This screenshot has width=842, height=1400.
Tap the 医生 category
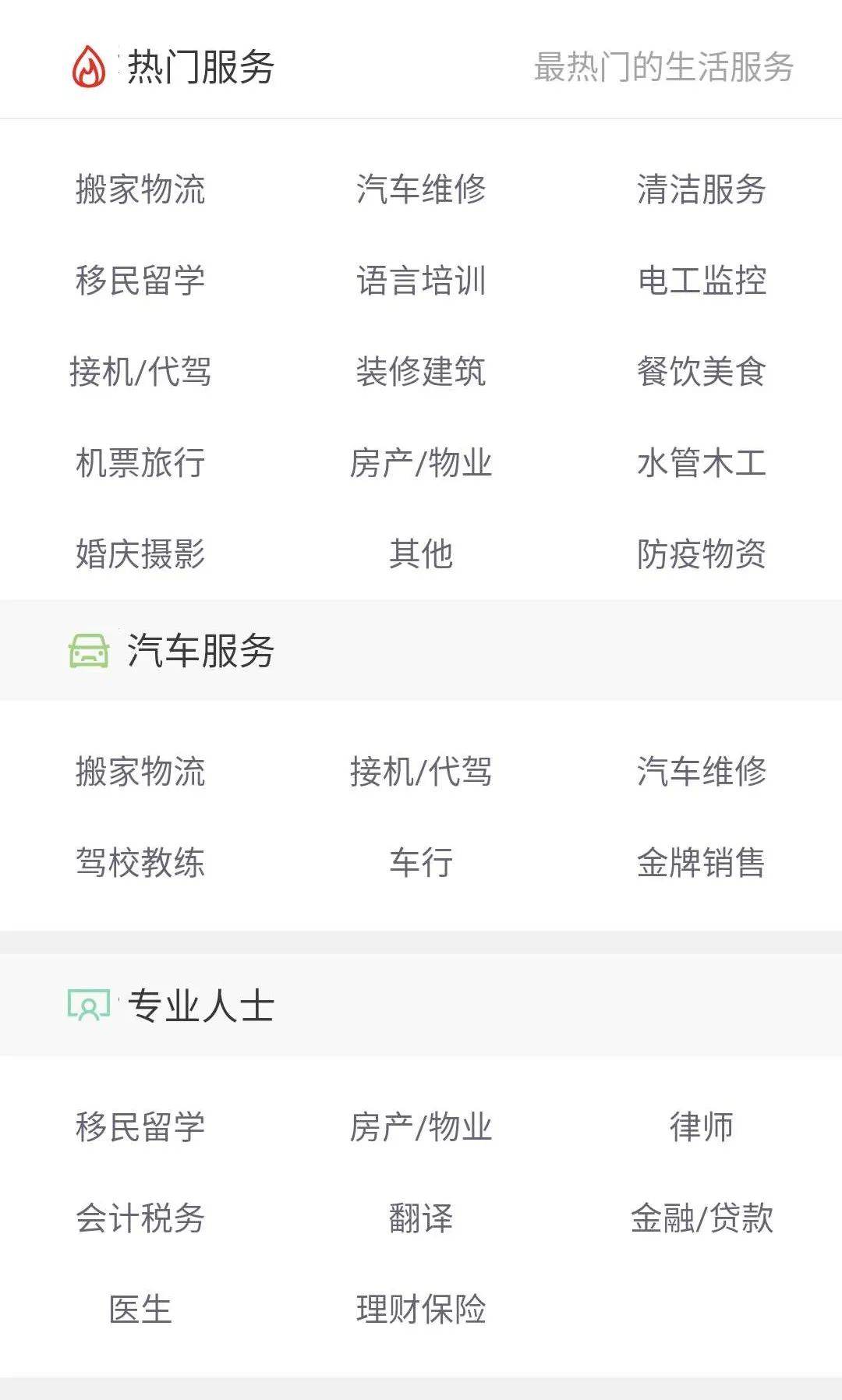(x=140, y=1310)
